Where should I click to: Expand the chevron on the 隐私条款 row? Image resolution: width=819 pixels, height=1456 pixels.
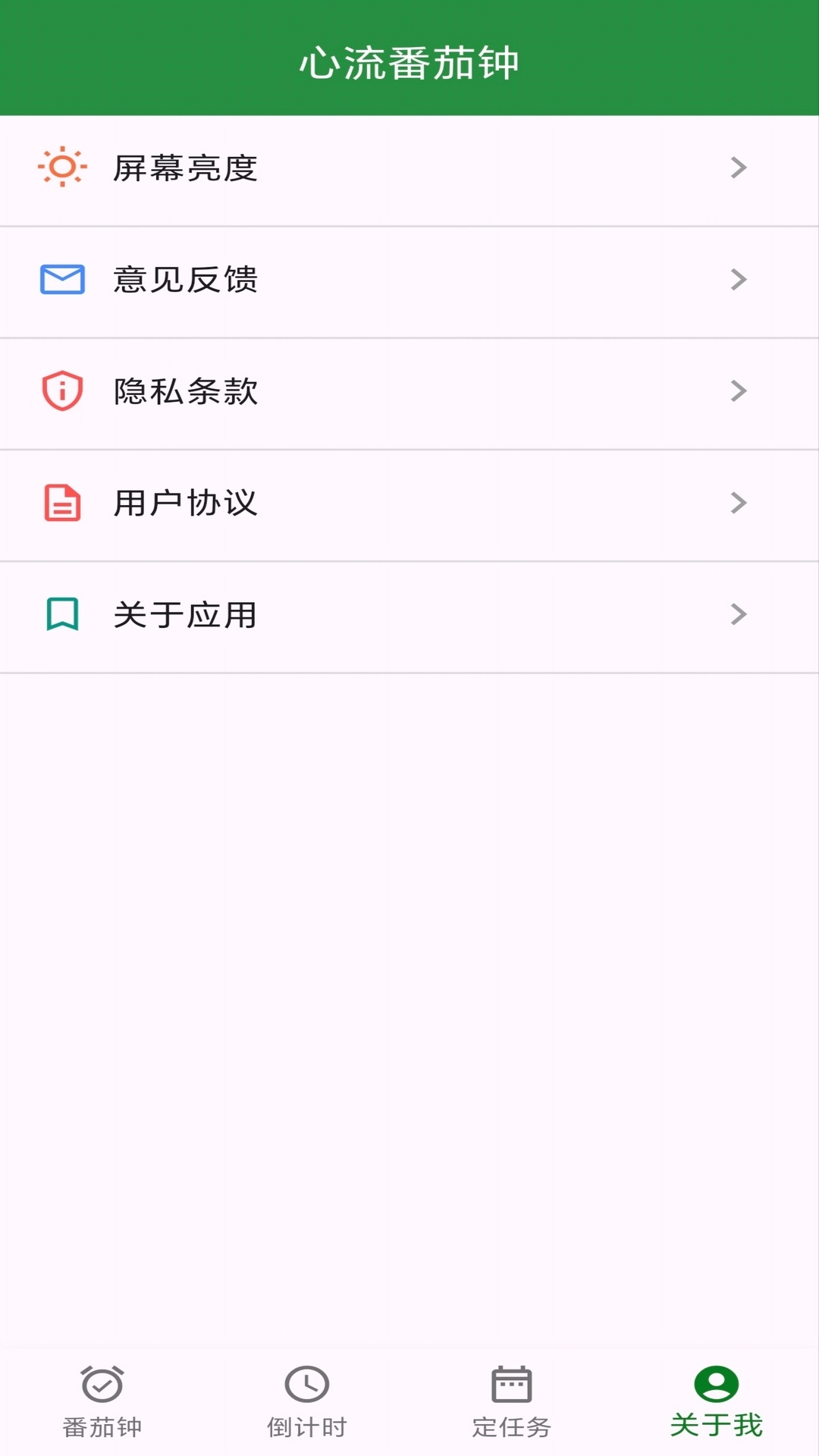tap(737, 391)
